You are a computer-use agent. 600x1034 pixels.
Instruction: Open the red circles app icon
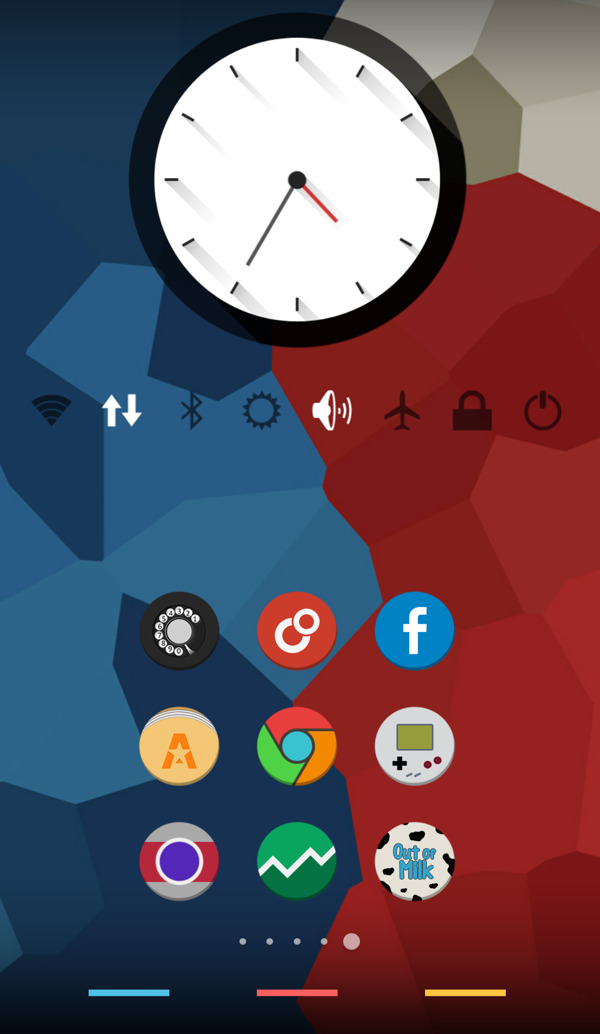click(x=297, y=630)
